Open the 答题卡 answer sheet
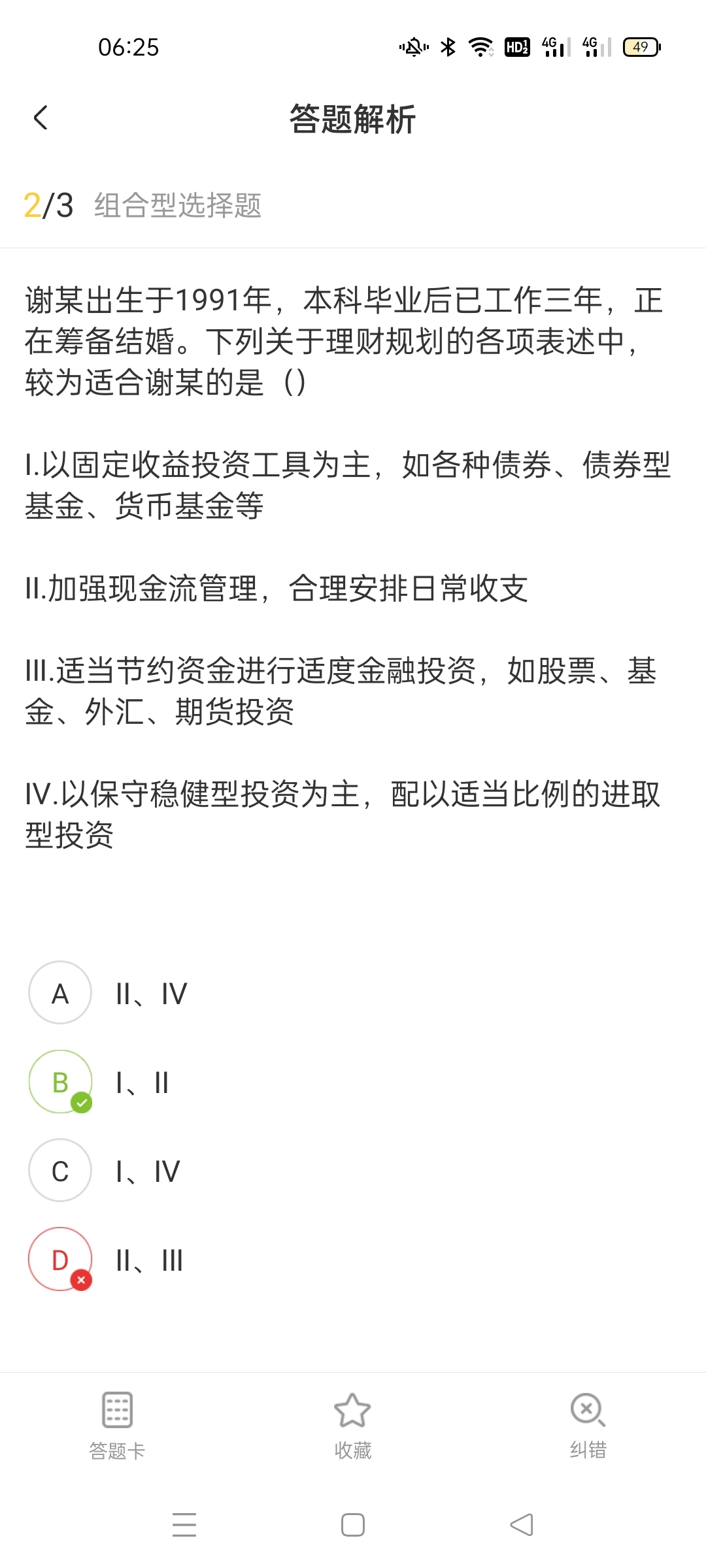Viewport: 706px width, 1568px height. coord(118,1426)
